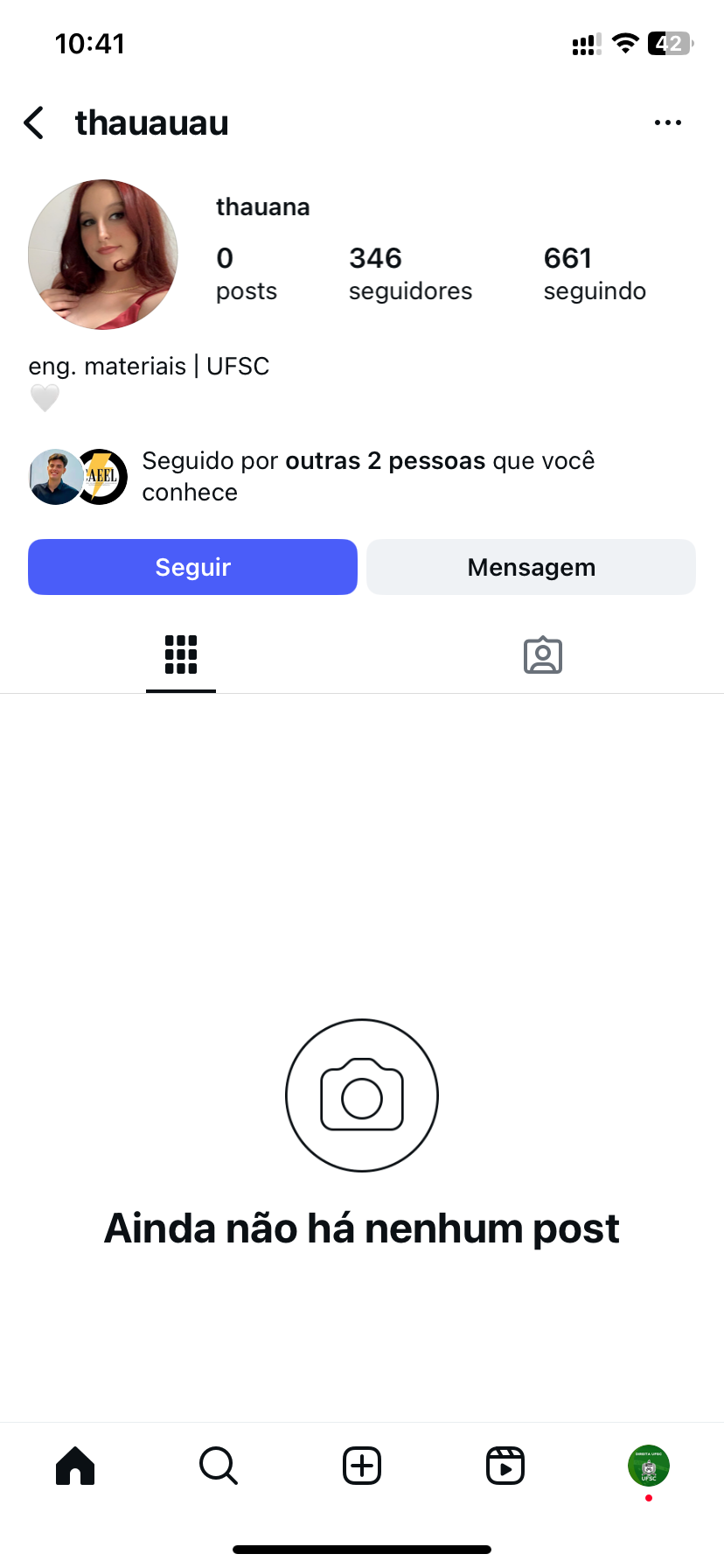Switch to the posts grid tab
The image size is (724, 1568).
181,654
